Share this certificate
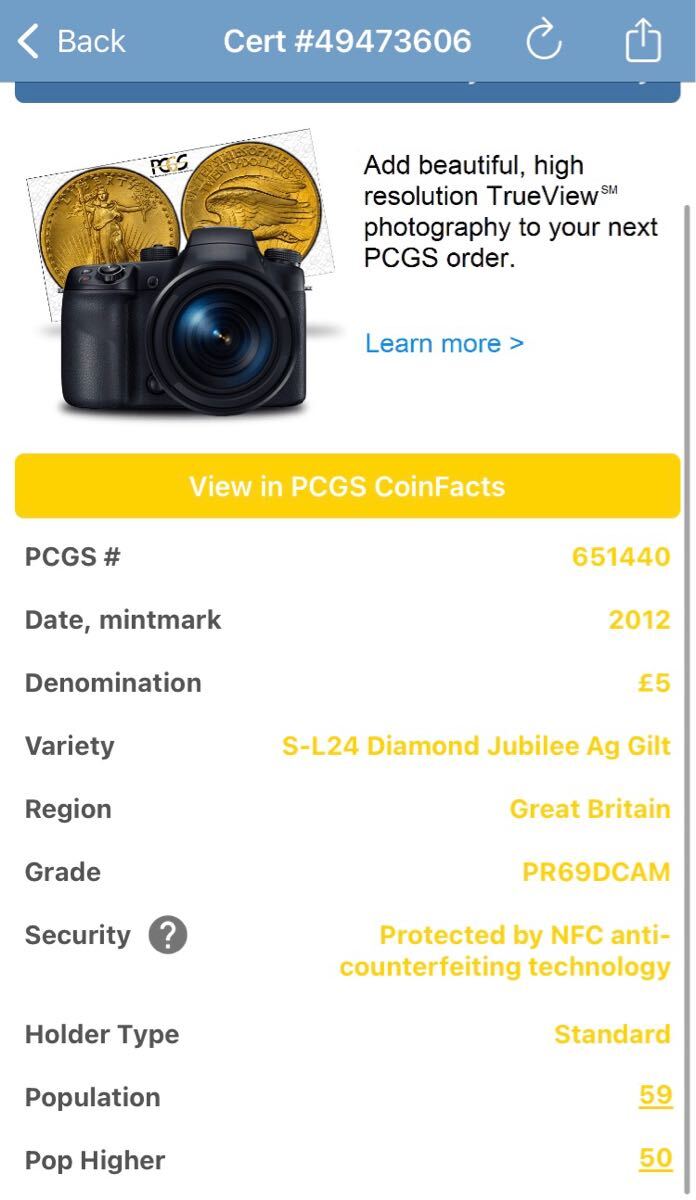 tap(643, 41)
